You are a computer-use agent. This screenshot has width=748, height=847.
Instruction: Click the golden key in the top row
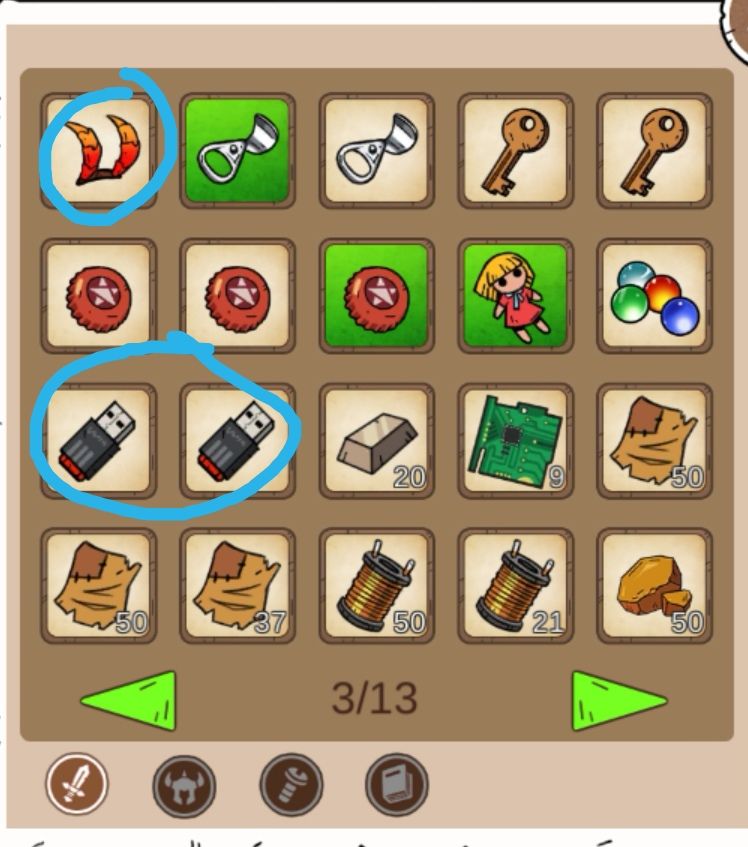(x=514, y=148)
